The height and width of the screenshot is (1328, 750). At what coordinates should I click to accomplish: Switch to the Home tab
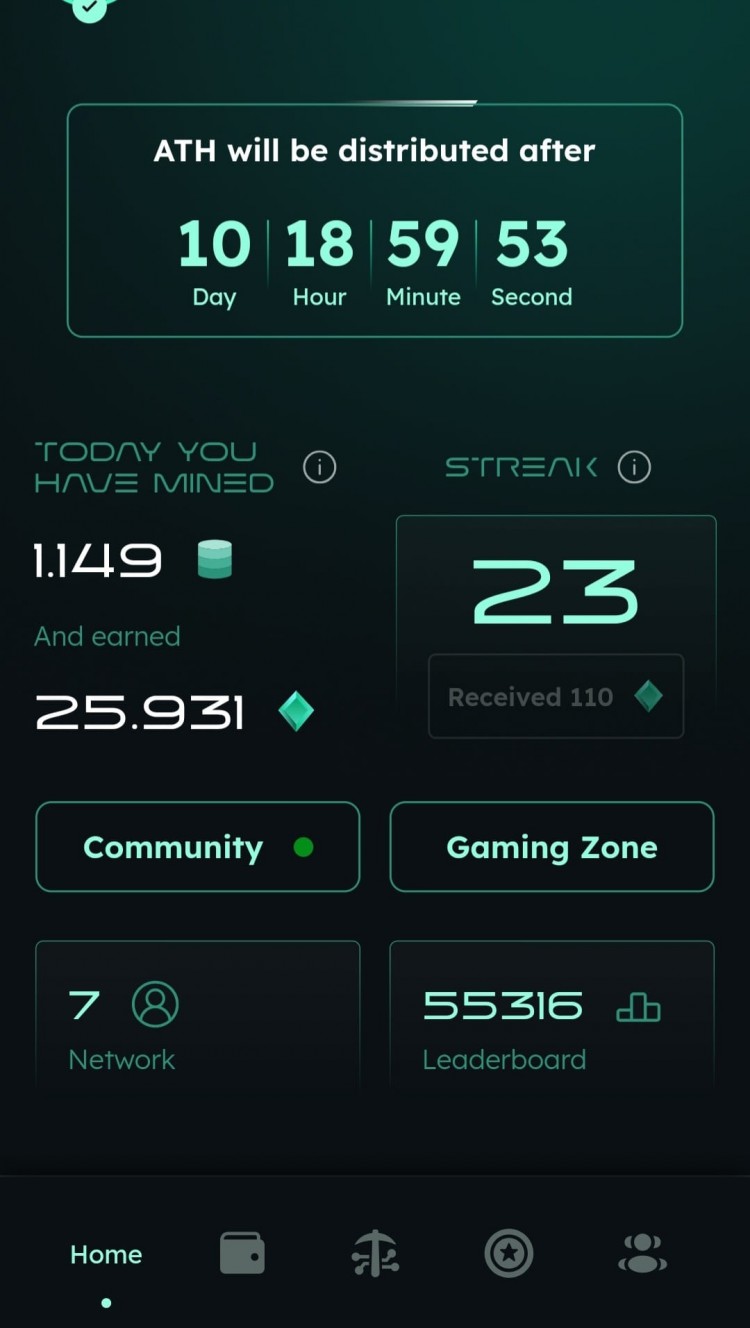[106, 1255]
